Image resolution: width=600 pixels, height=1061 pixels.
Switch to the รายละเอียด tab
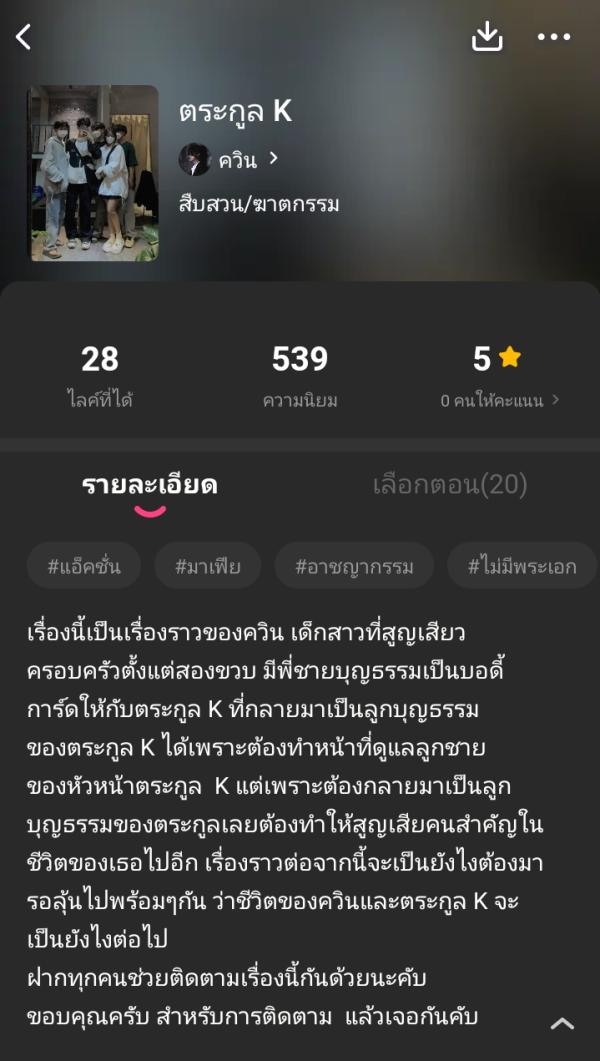click(149, 485)
